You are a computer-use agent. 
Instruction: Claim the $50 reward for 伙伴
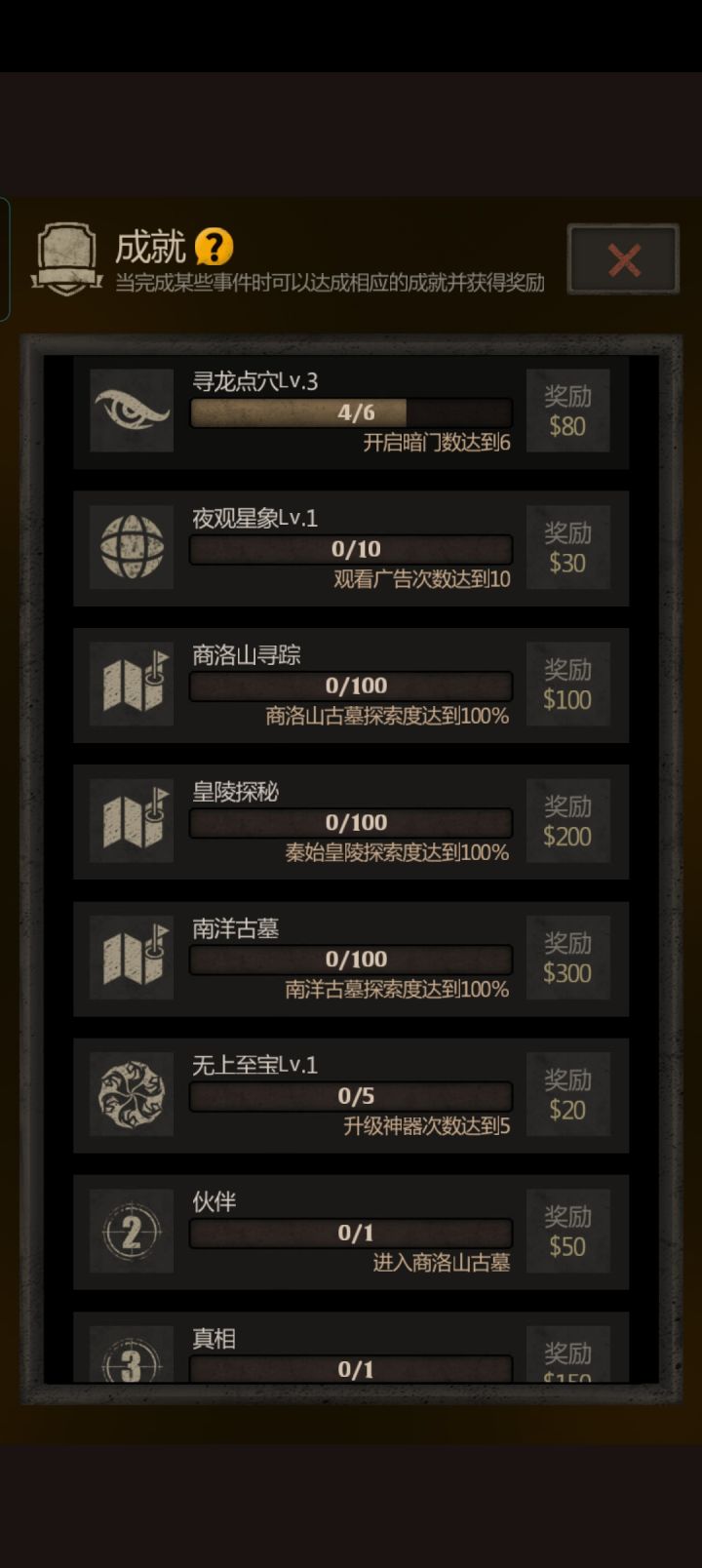click(568, 1232)
